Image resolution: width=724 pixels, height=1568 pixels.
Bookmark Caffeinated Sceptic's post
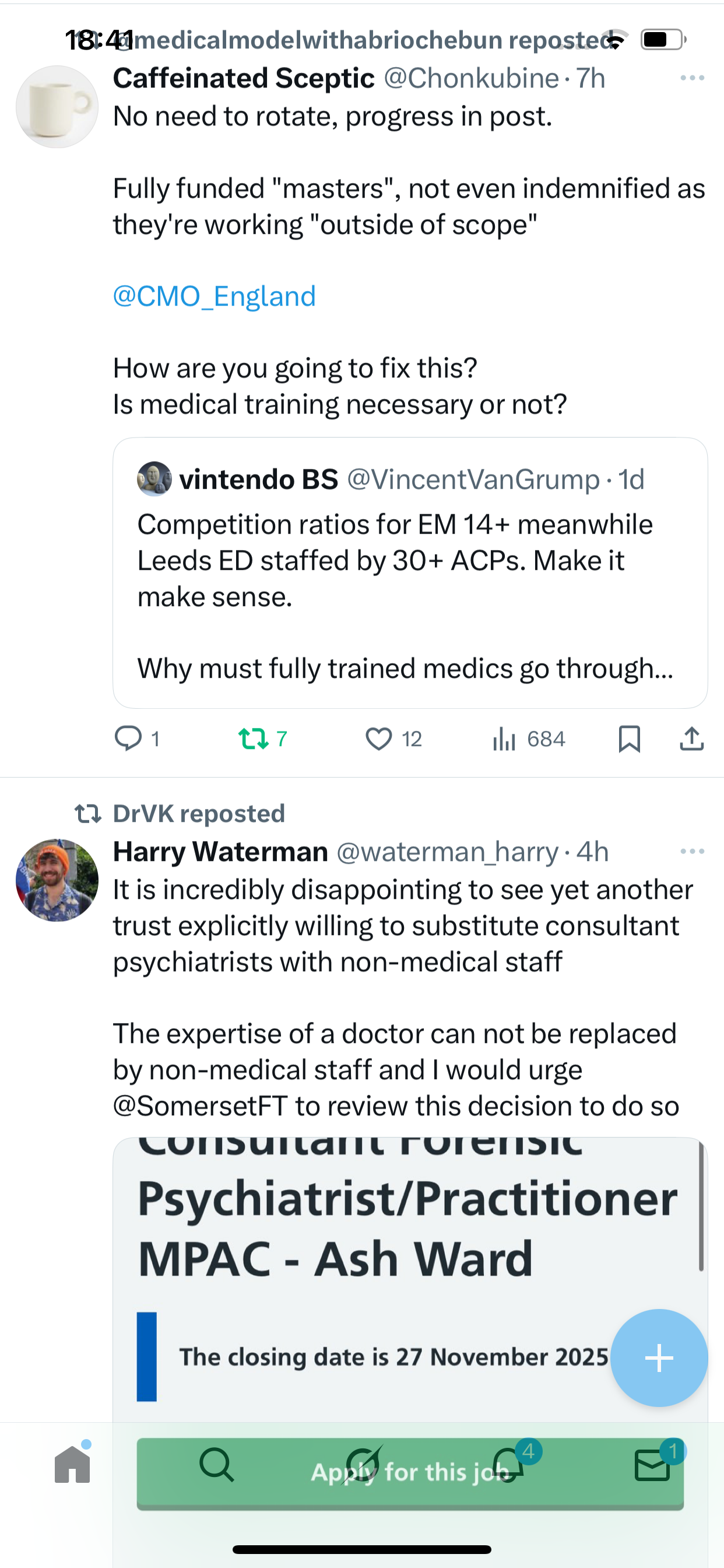[x=629, y=738]
